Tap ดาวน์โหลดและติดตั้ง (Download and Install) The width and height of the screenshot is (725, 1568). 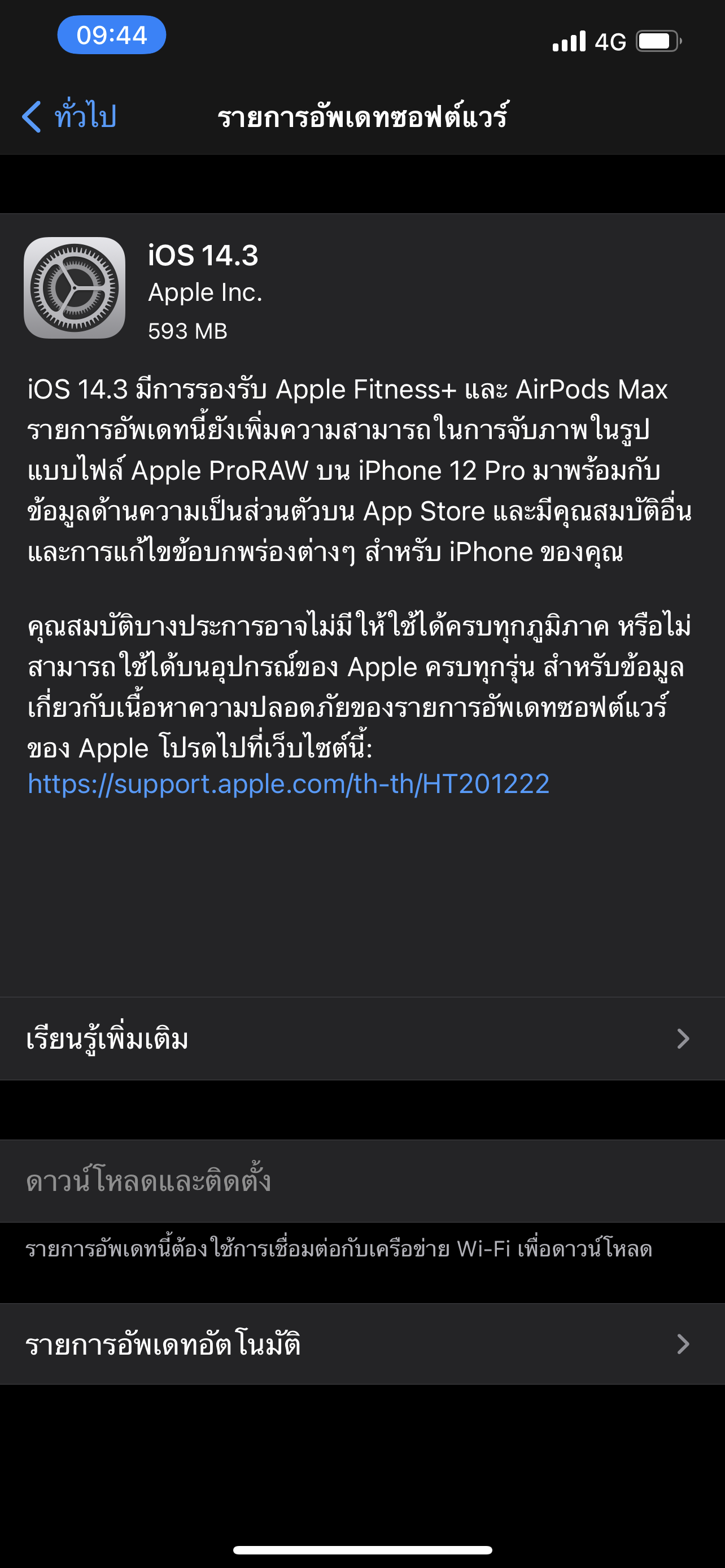click(x=149, y=1181)
